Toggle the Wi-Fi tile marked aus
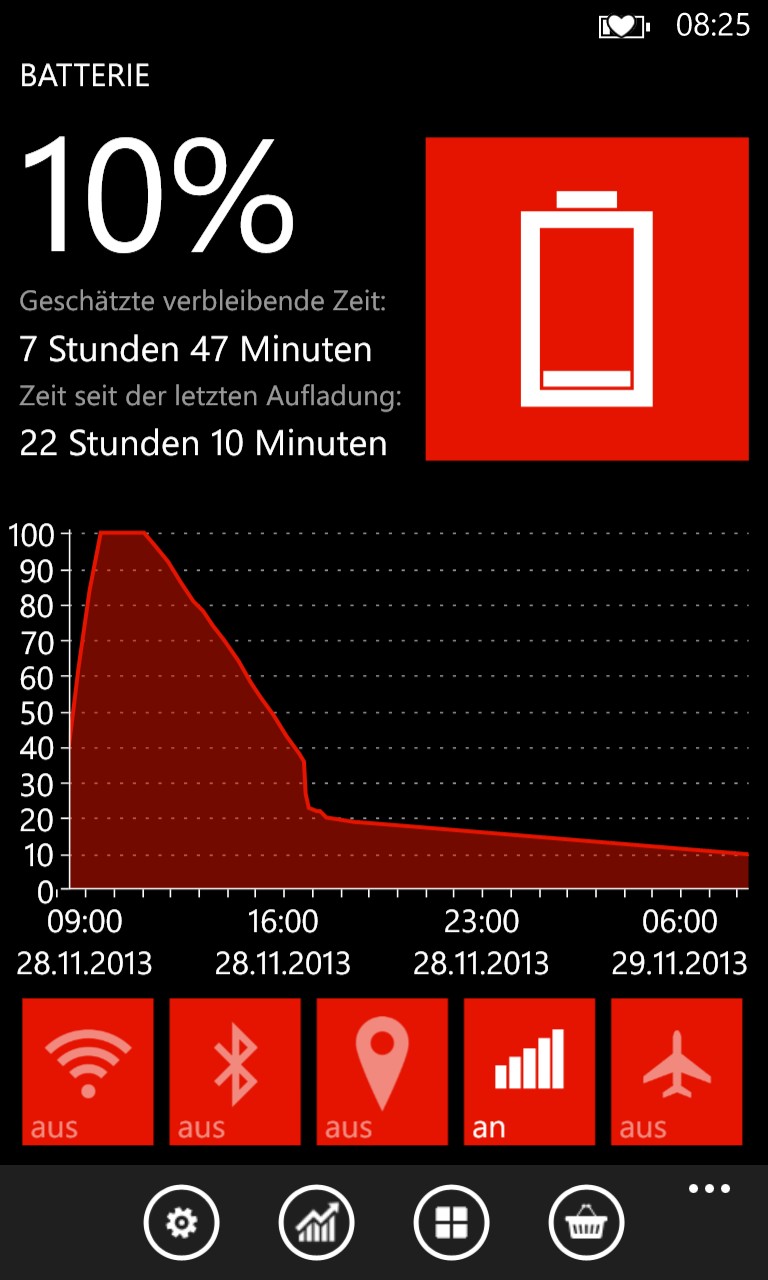The image size is (768, 1280). click(x=88, y=1071)
